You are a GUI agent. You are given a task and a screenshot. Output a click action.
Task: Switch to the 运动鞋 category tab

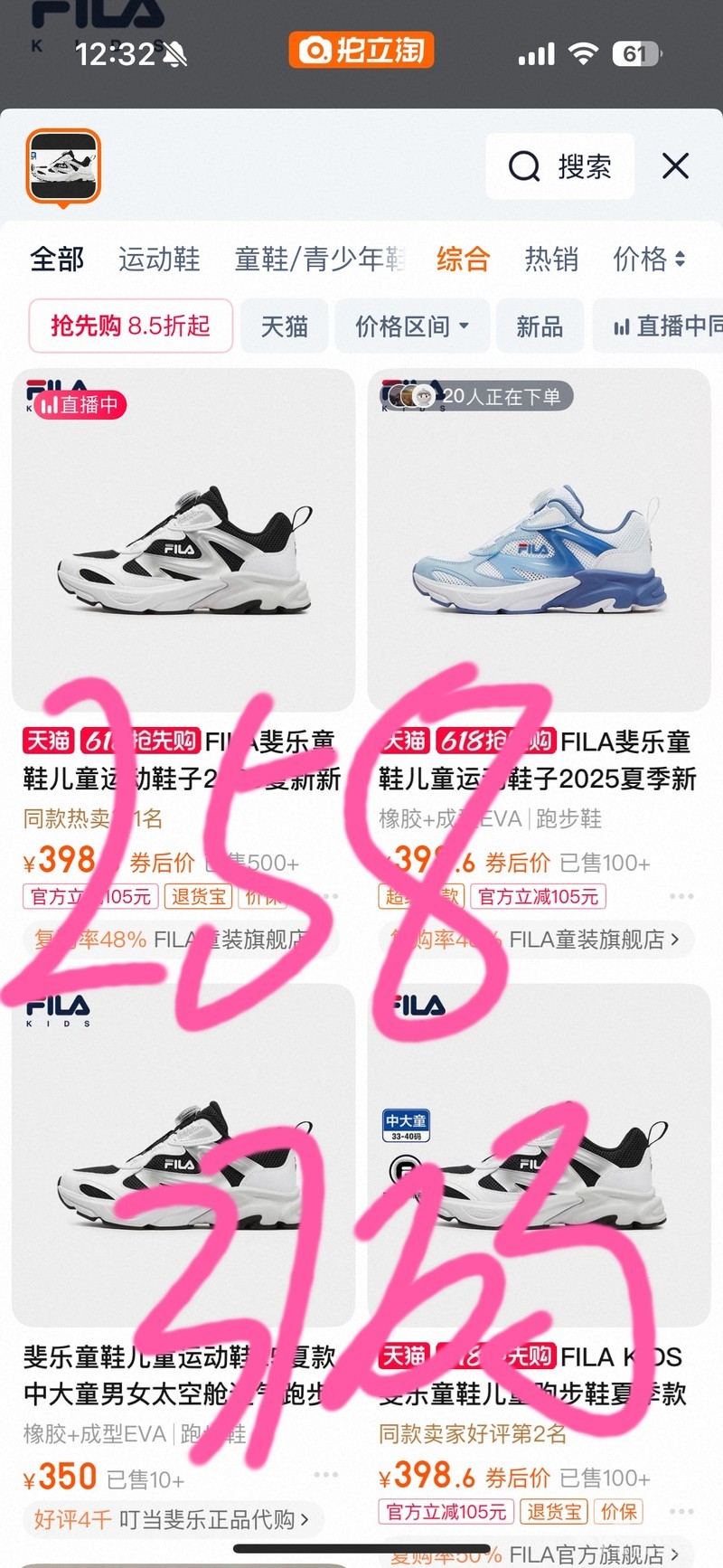tap(159, 260)
